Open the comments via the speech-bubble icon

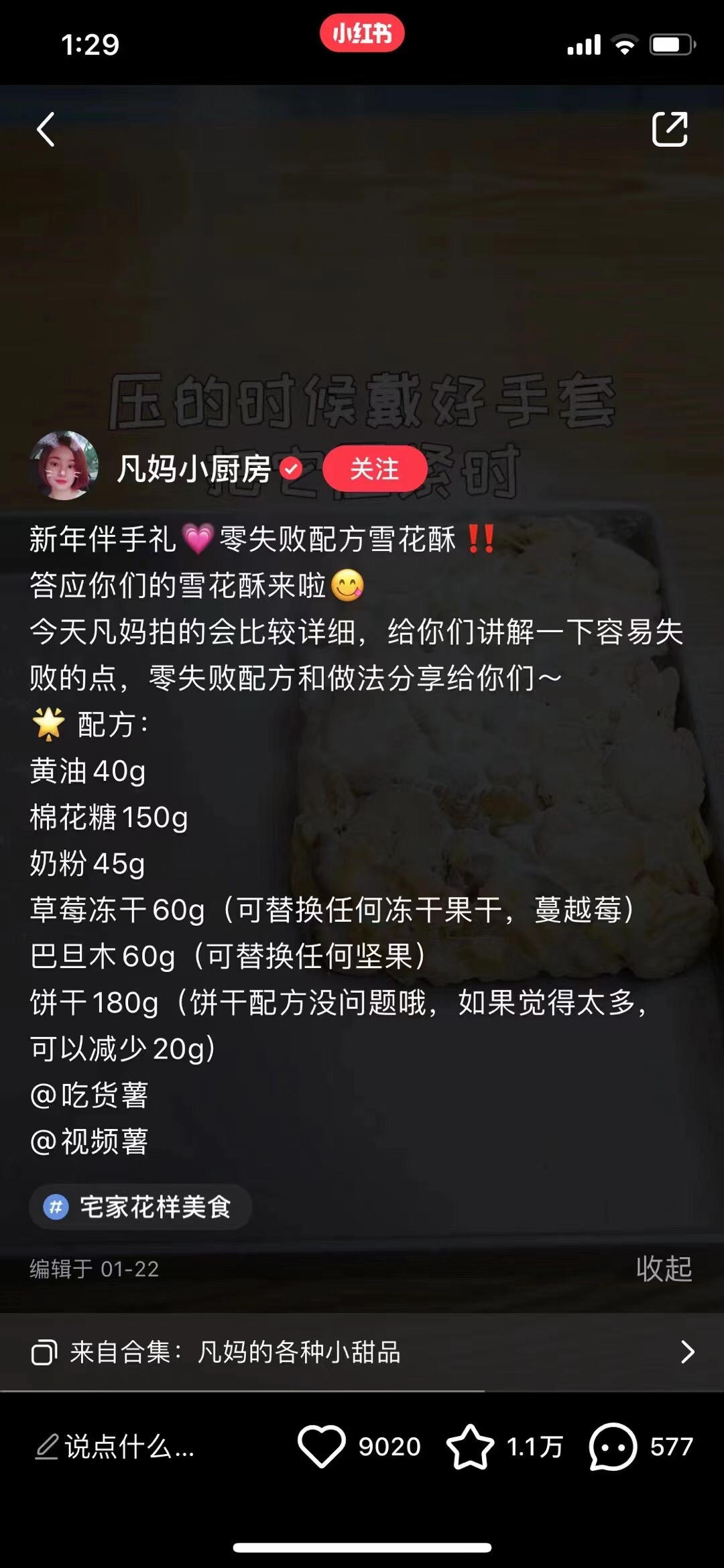click(612, 1446)
